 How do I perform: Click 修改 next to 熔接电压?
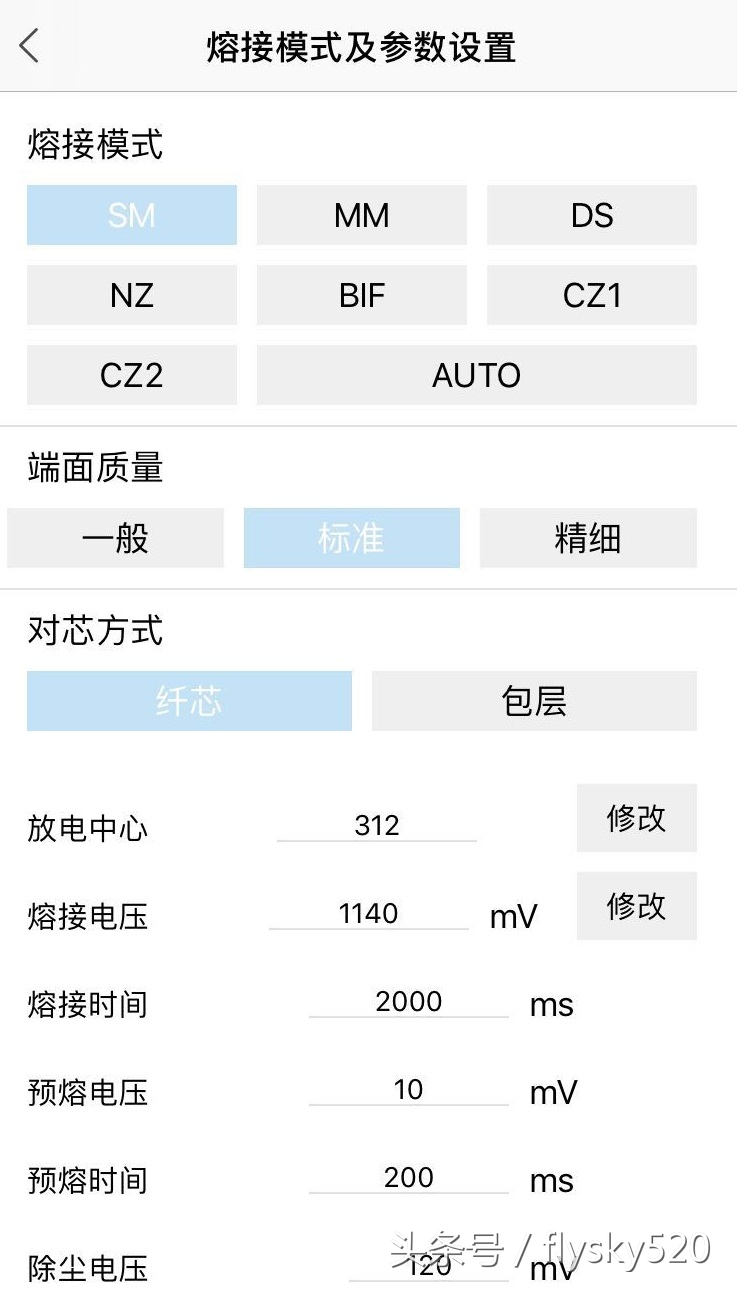637,906
